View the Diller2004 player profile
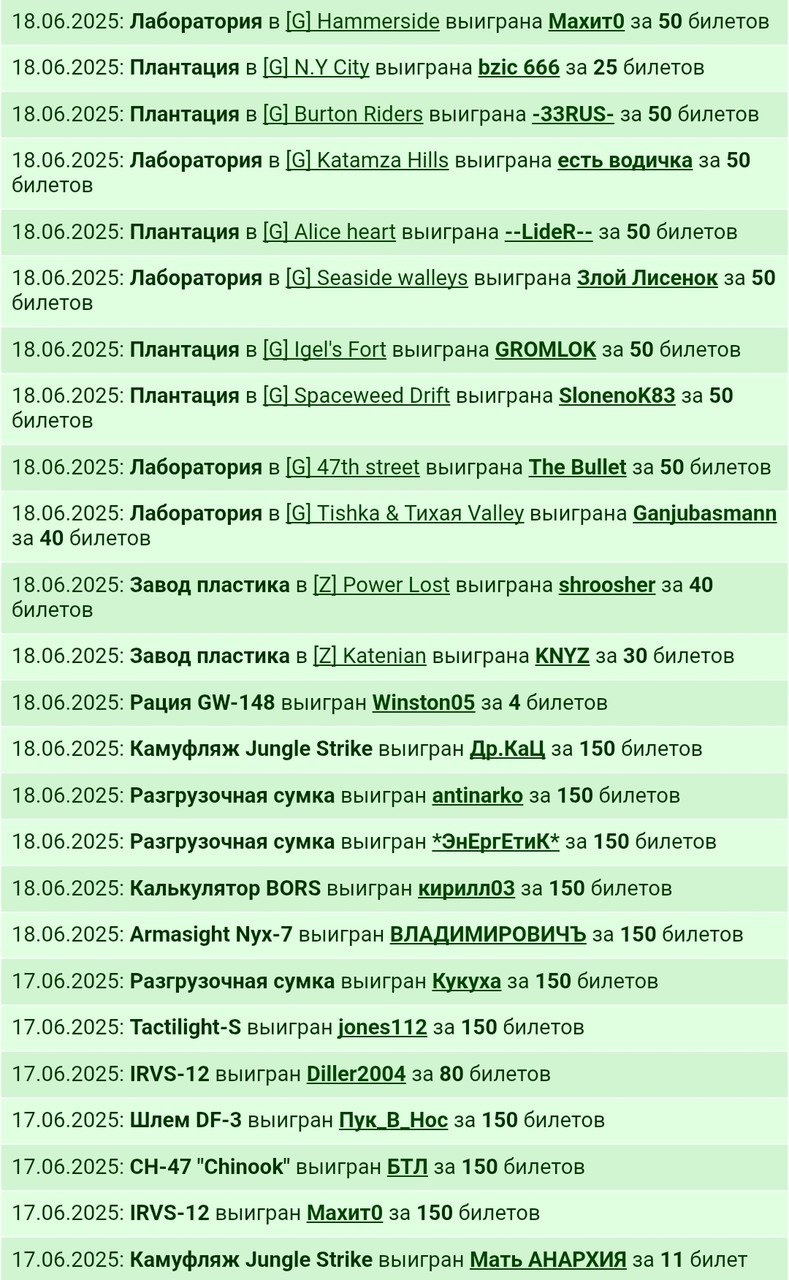Viewport: 789px width, 1280px height. coord(356,1074)
